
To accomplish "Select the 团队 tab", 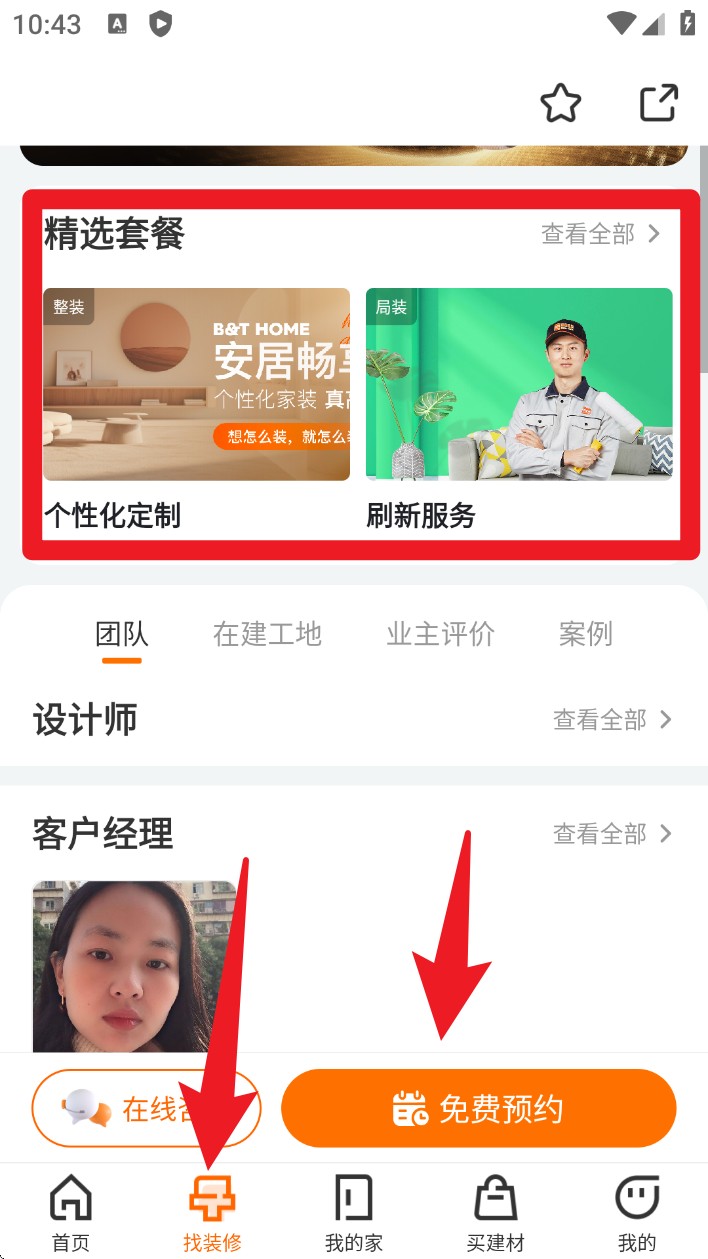I will point(122,634).
